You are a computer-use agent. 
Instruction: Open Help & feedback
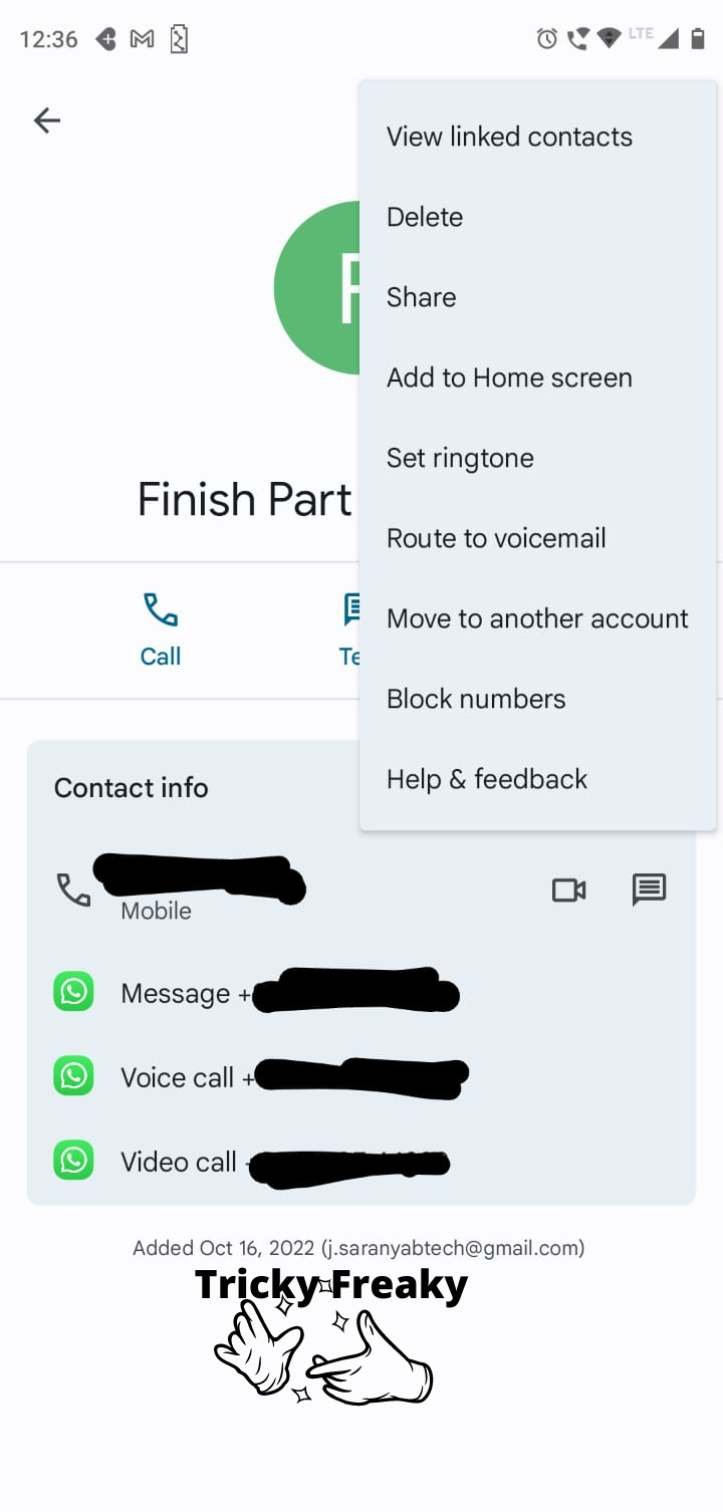coord(537,779)
